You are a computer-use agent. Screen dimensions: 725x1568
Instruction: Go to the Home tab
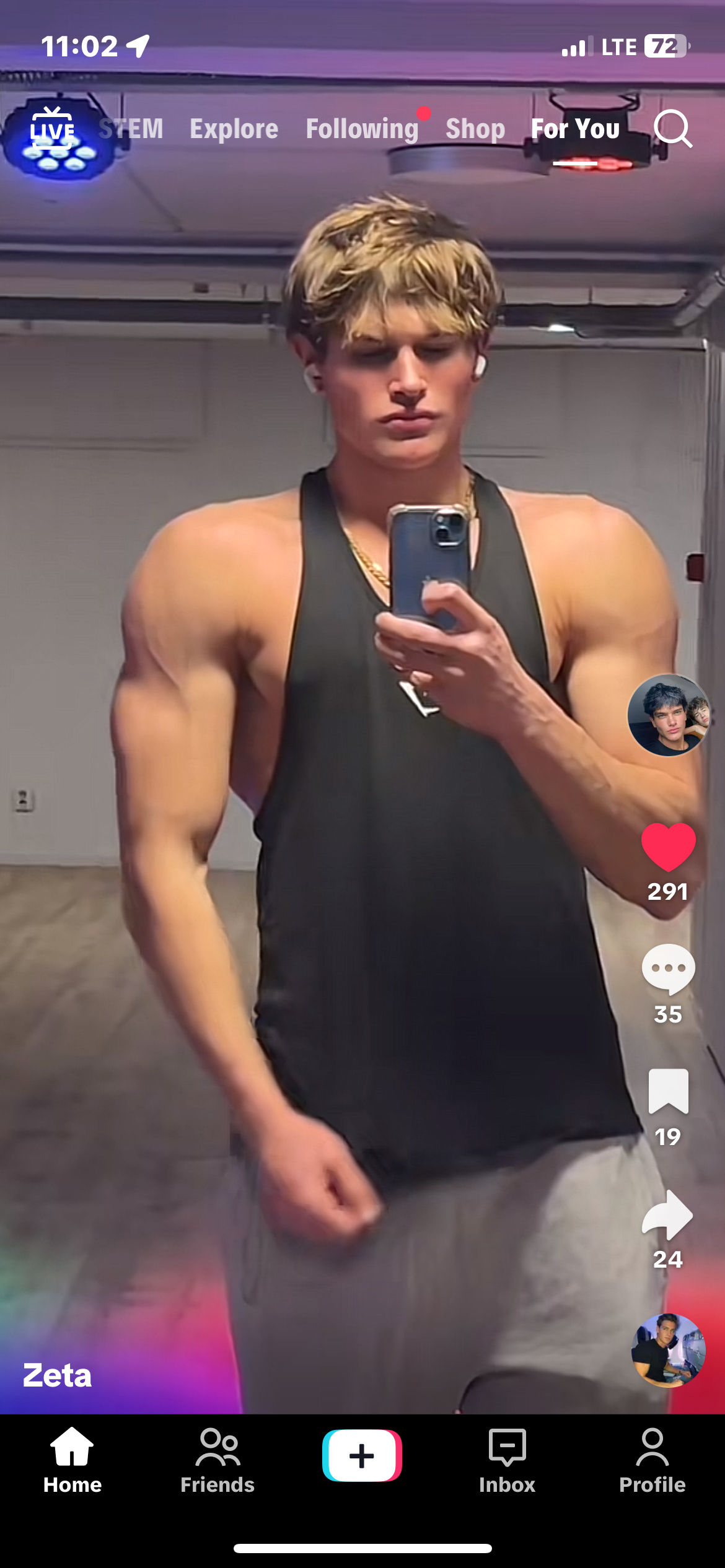click(72, 1459)
